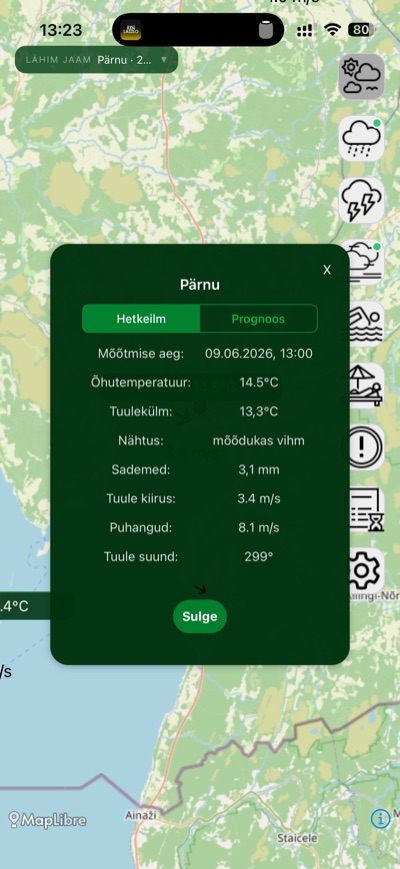Image resolution: width=400 pixels, height=869 pixels.
Task: Close the Pärnu weather popup
Action: coord(327,270)
